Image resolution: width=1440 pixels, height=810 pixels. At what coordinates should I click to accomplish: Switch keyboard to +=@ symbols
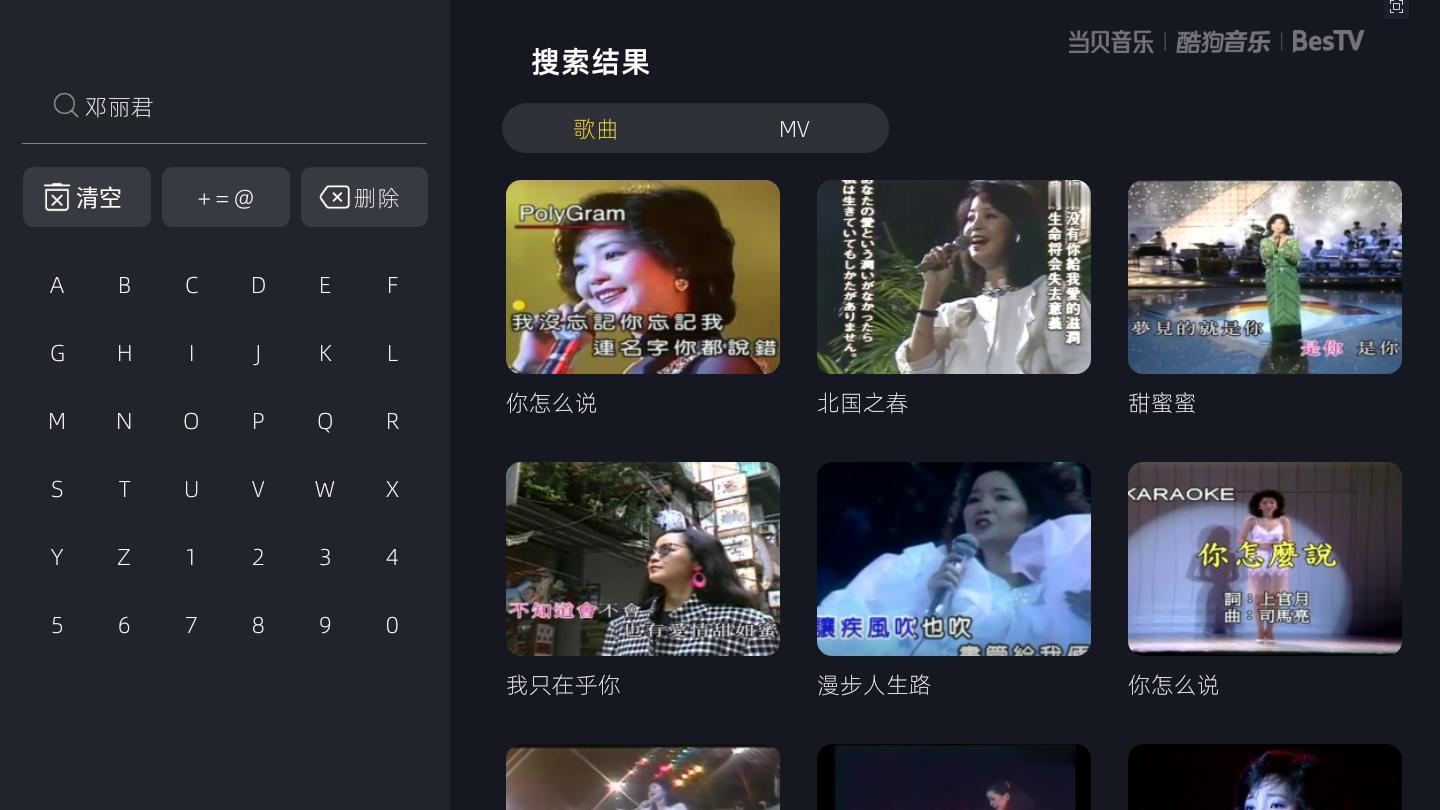click(x=226, y=197)
